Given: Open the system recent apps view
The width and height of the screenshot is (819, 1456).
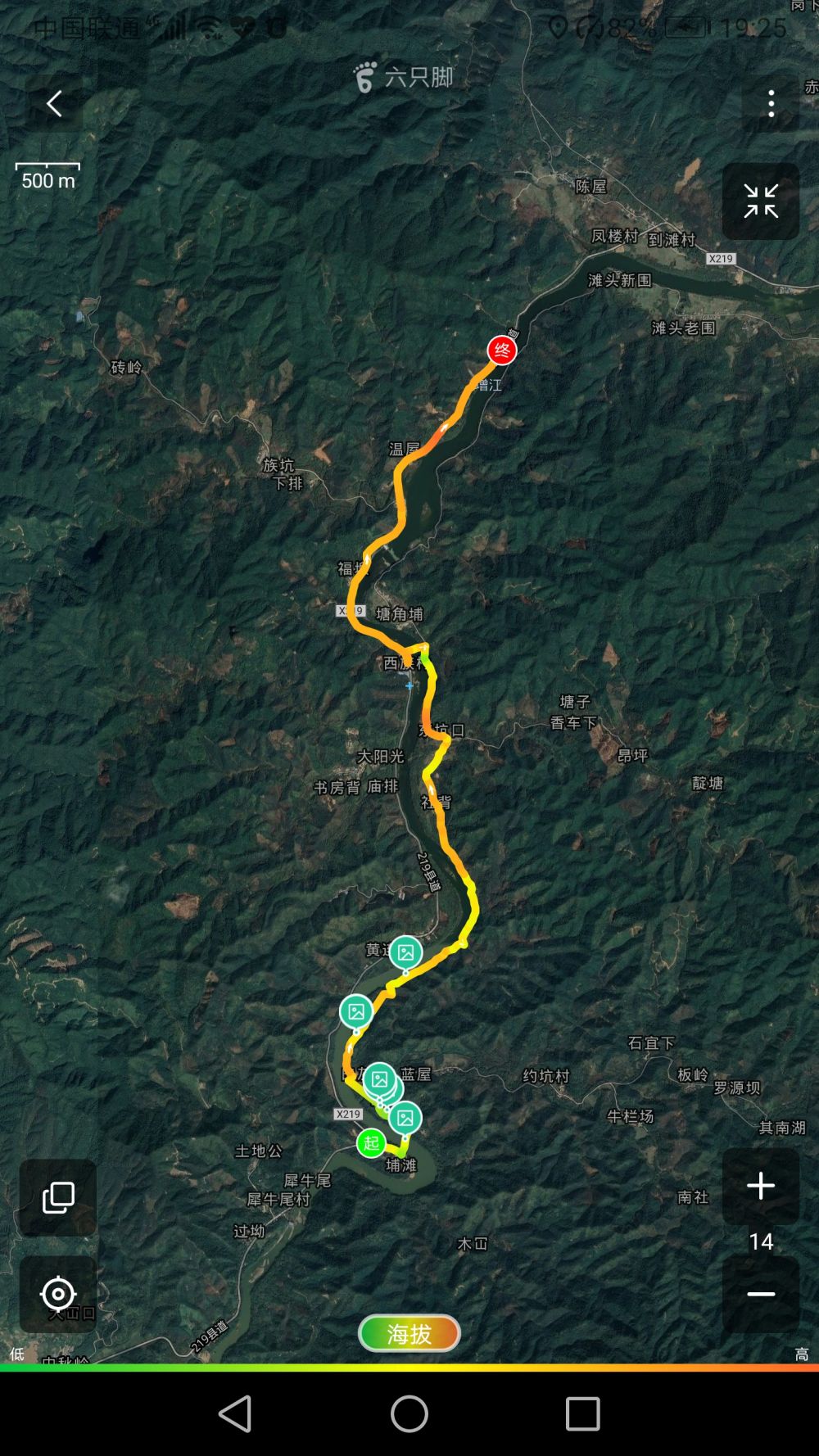Looking at the screenshot, I should tap(582, 1413).
